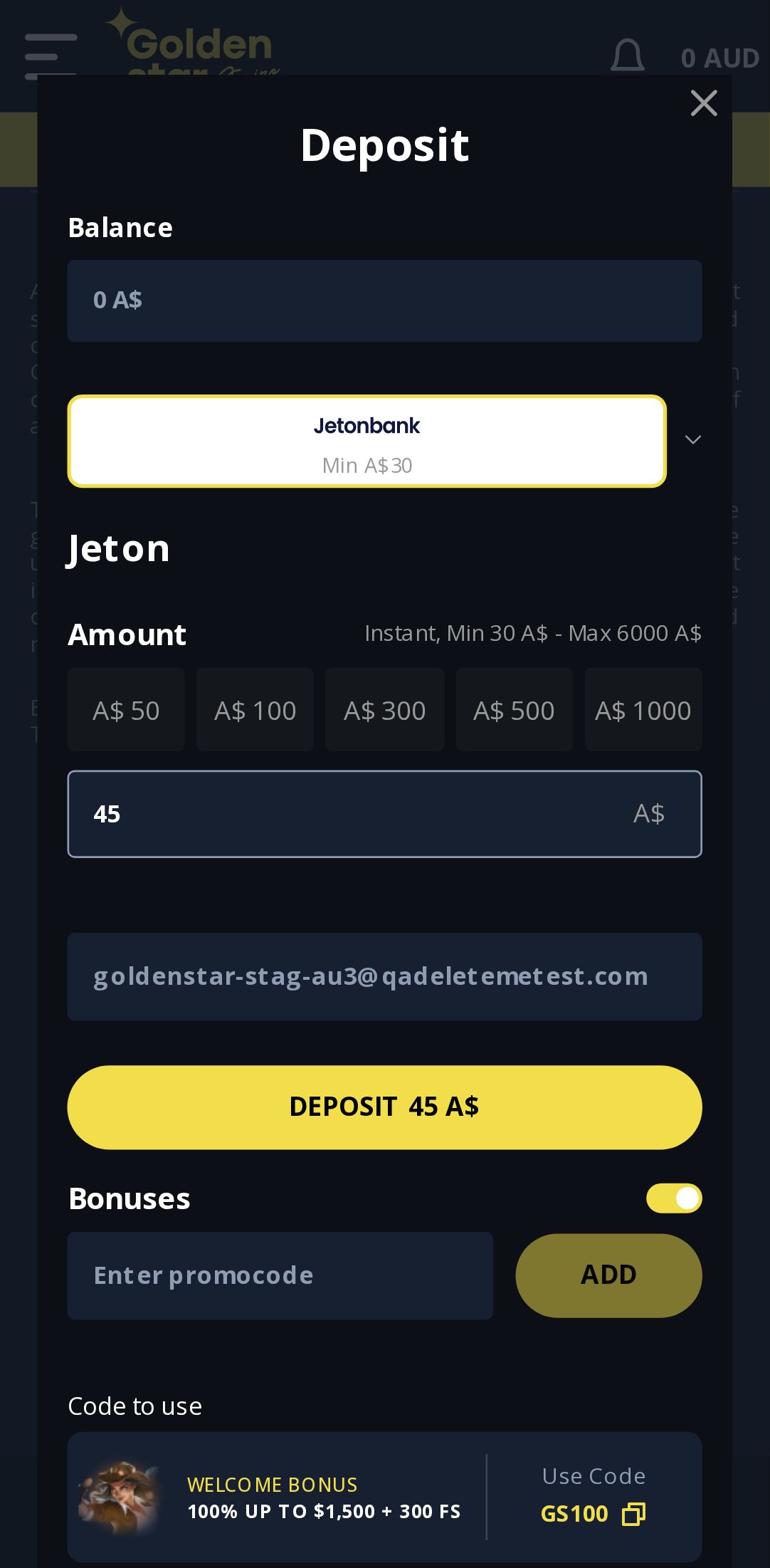Image resolution: width=770 pixels, height=1568 pixels.
Task: Tap the Jeton email address field
Action: click(384, 976)
